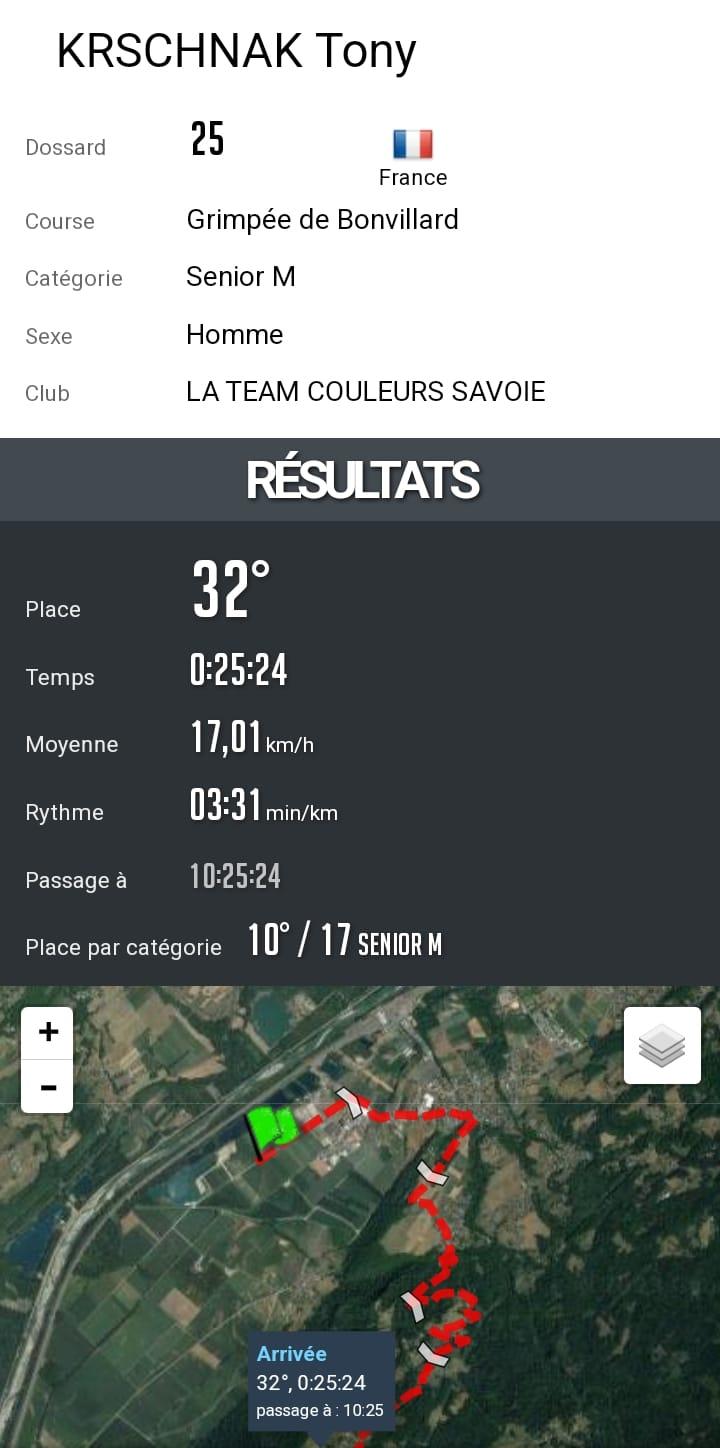Zoom in on the map

pyautogui.click(x=47, y=1032)
